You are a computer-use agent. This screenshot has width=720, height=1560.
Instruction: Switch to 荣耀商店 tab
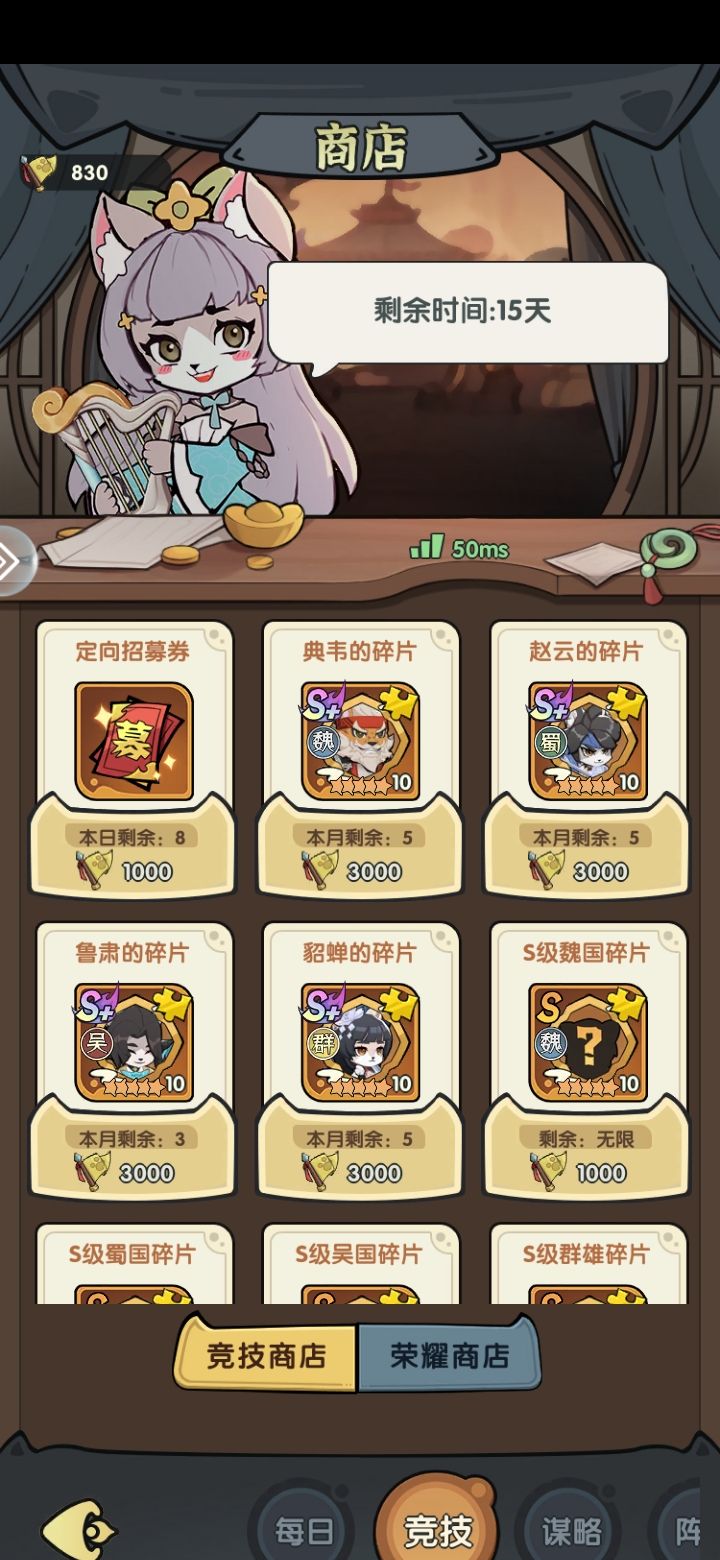pos(449,1356)
